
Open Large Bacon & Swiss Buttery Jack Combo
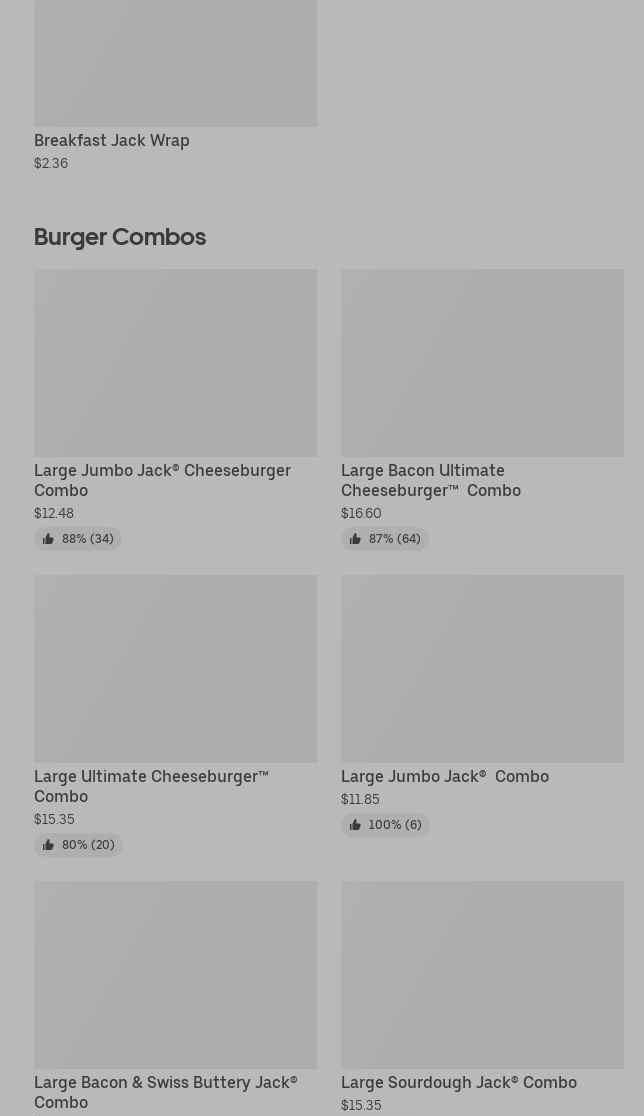pyautogui.click(x=176, y=999)
